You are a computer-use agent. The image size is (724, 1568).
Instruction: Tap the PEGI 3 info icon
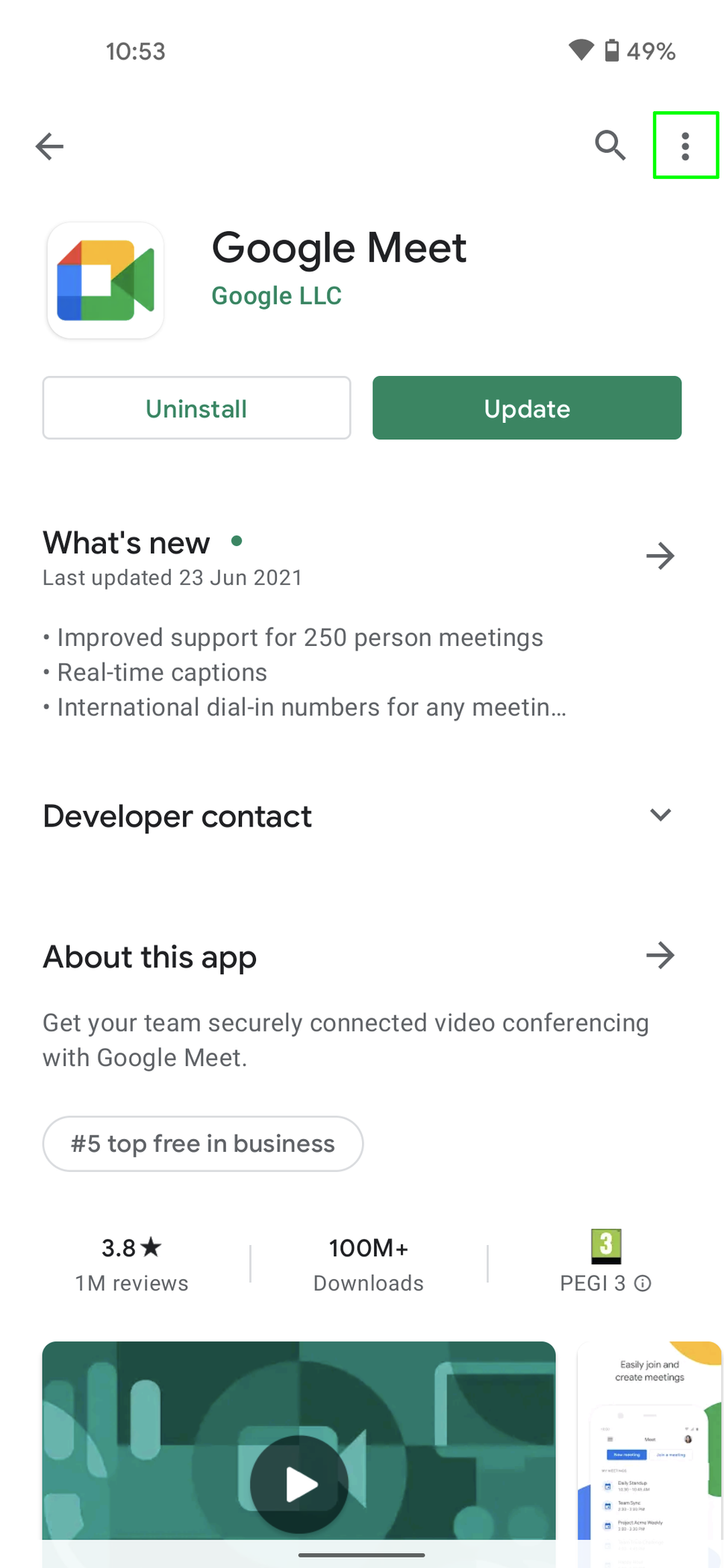[643, 1284]
